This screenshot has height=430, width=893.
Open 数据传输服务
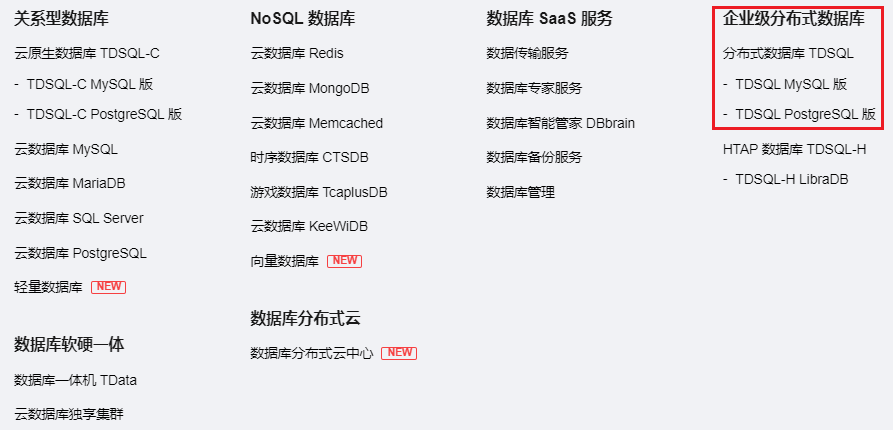[527, 53]
